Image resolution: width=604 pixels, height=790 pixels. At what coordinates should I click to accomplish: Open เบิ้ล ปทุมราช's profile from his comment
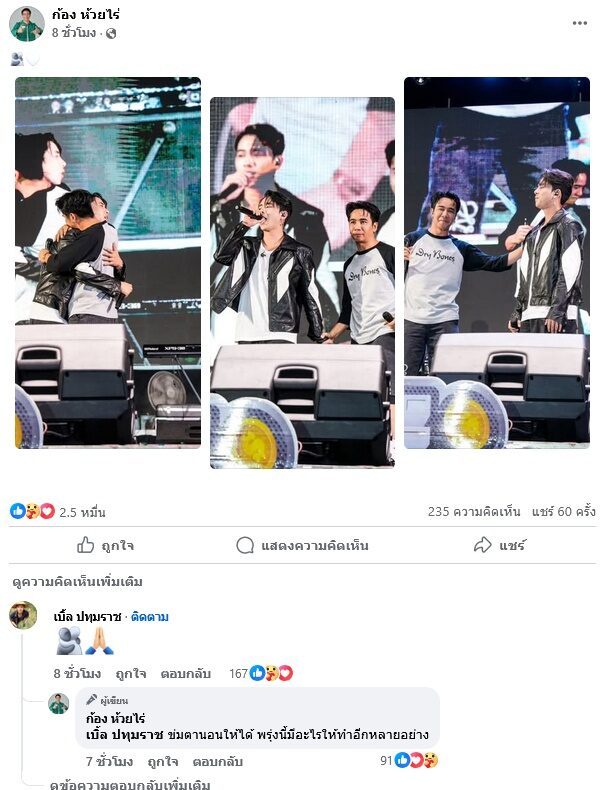[87, 616]
